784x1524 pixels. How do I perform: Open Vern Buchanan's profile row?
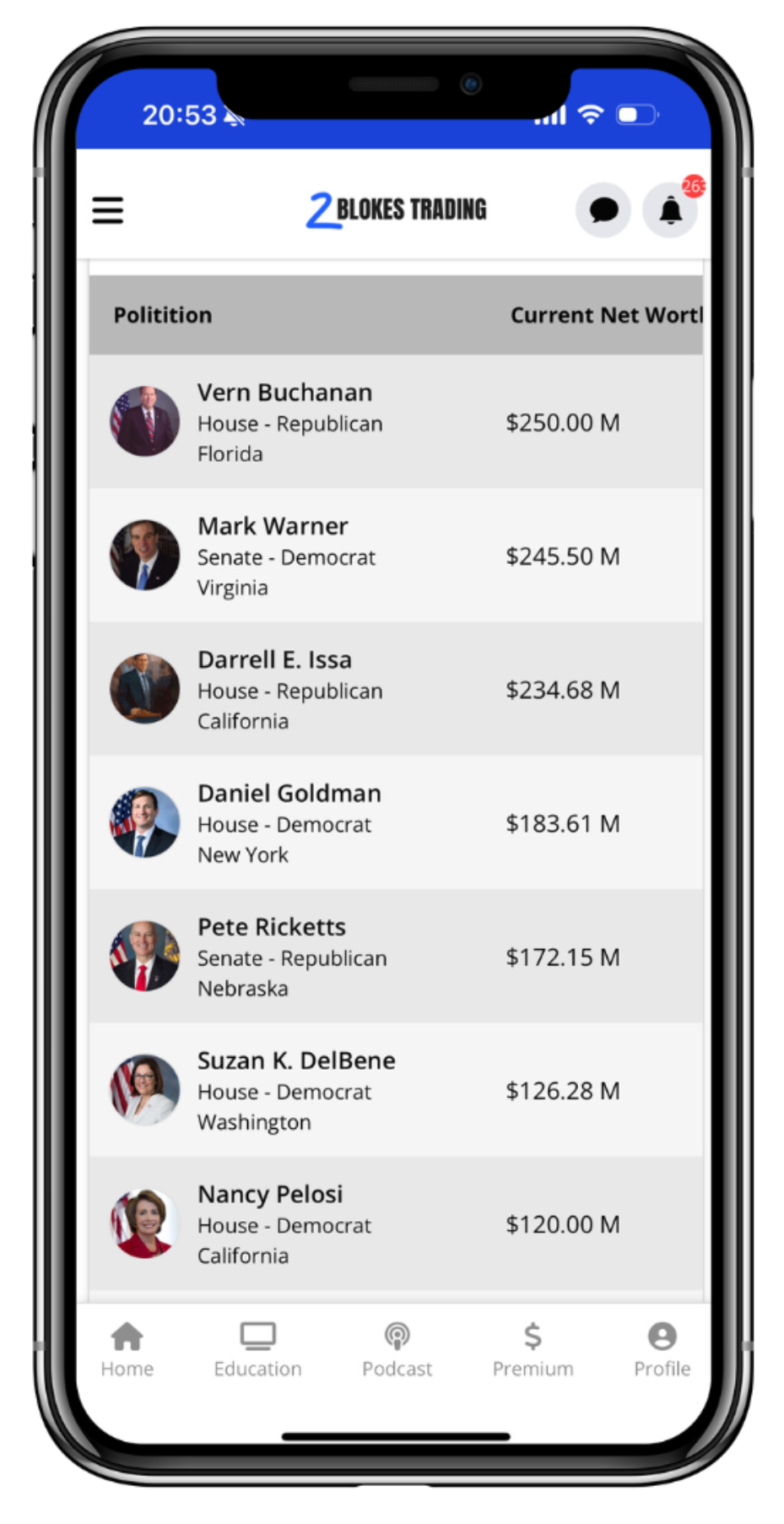tap(395, 422)
